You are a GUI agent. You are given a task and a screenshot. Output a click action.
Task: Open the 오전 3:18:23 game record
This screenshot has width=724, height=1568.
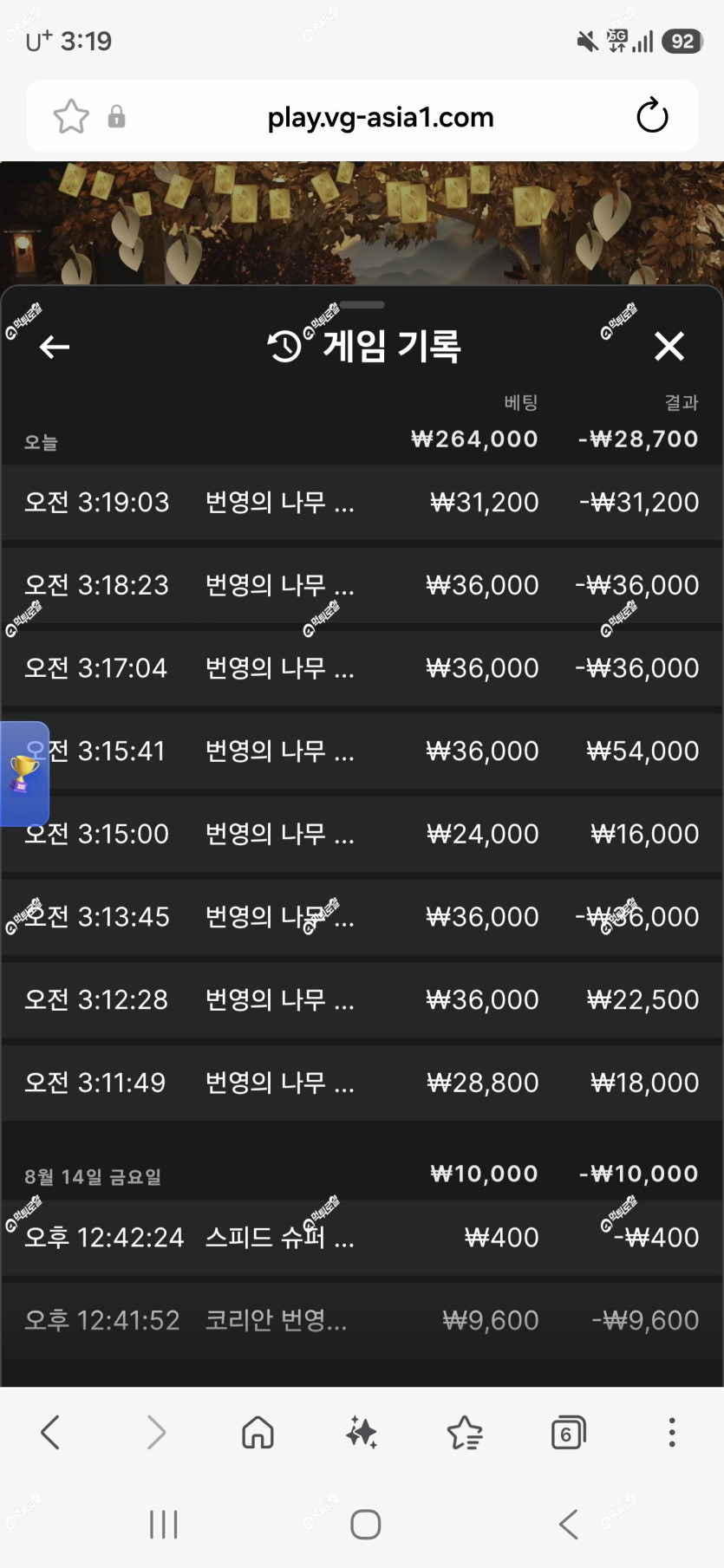click(362, 585)
